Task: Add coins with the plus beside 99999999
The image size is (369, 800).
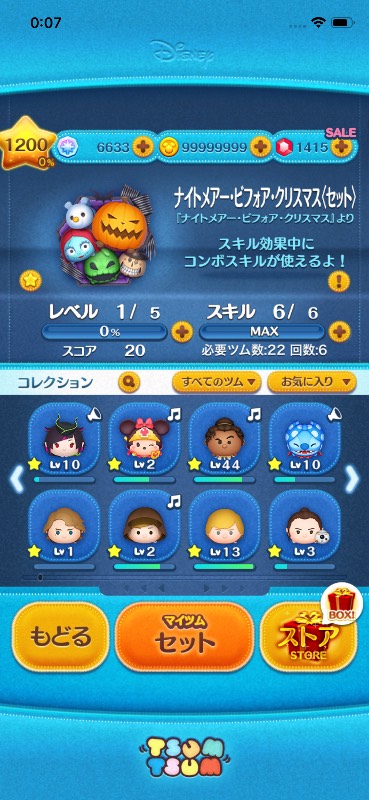Action: point(260,147)
